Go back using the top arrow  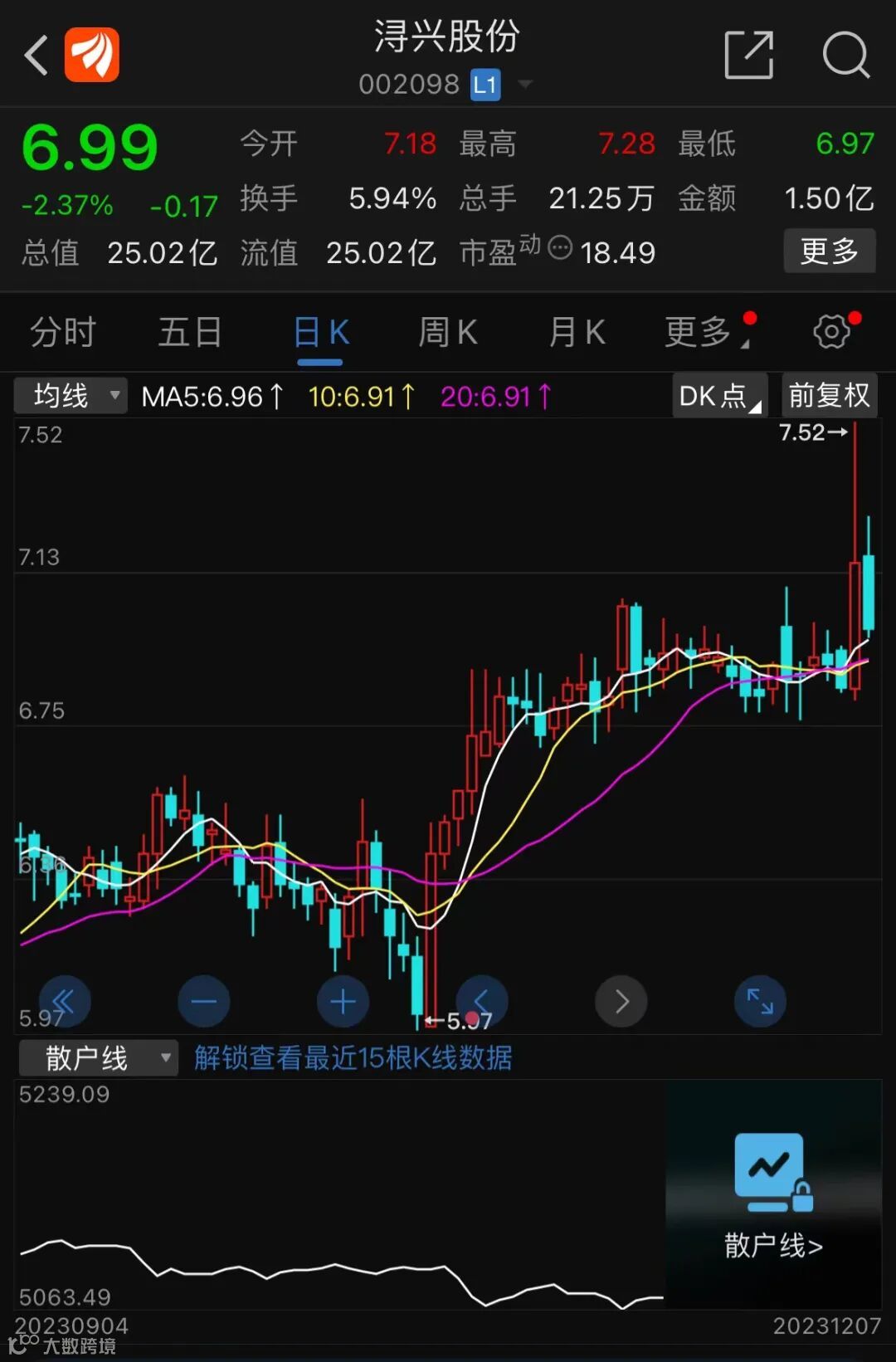tap(37, 56)
